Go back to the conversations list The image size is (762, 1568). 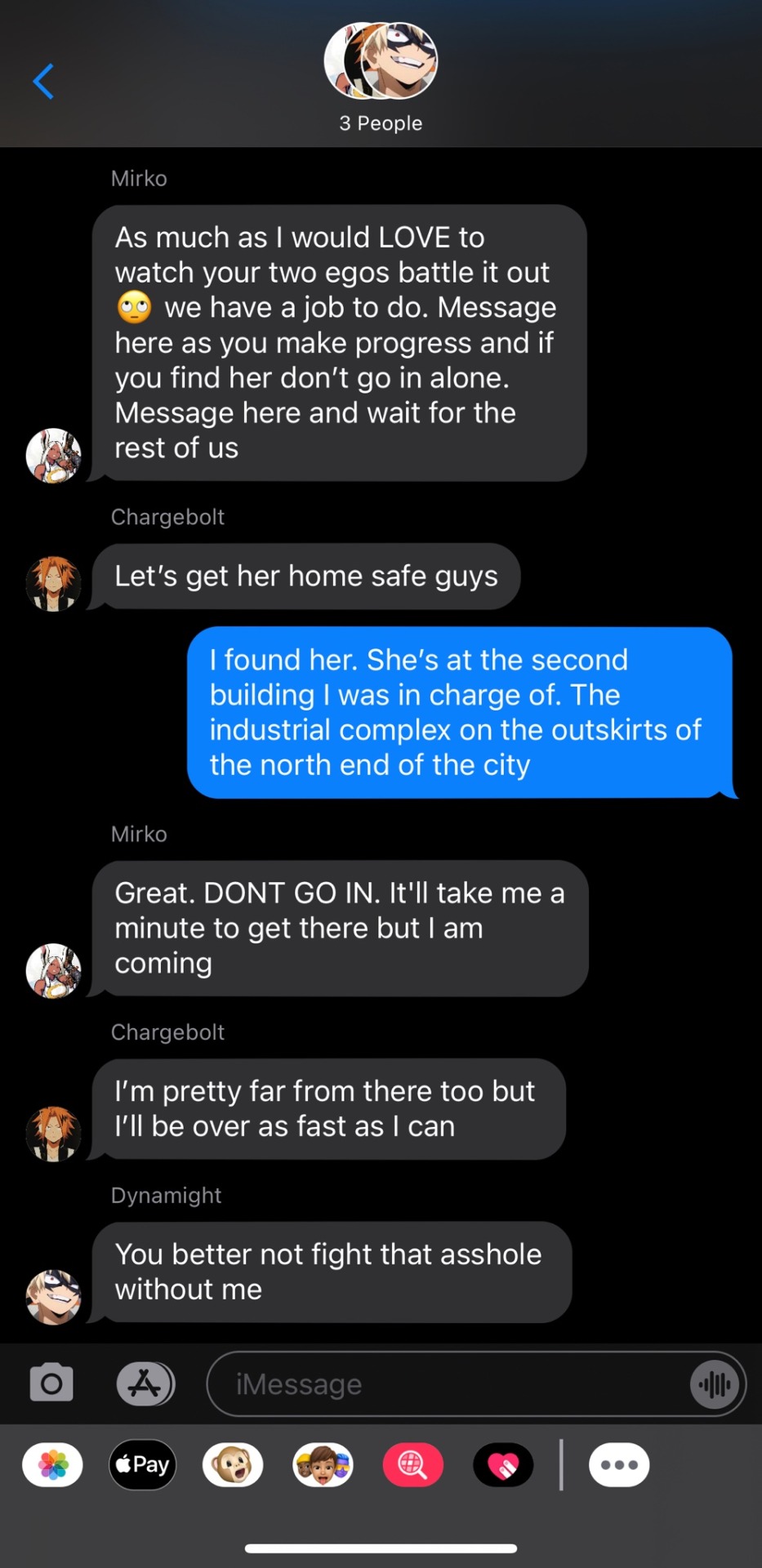tap(43, 82)
